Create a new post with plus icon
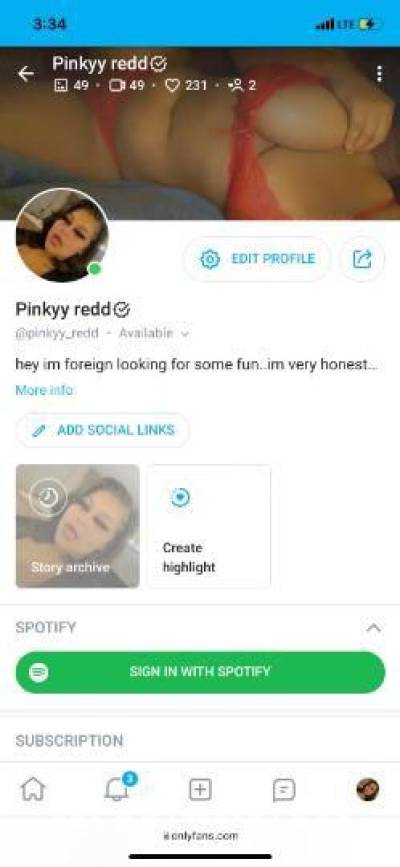This screenshot has width=400, height=867. [200, 790]
